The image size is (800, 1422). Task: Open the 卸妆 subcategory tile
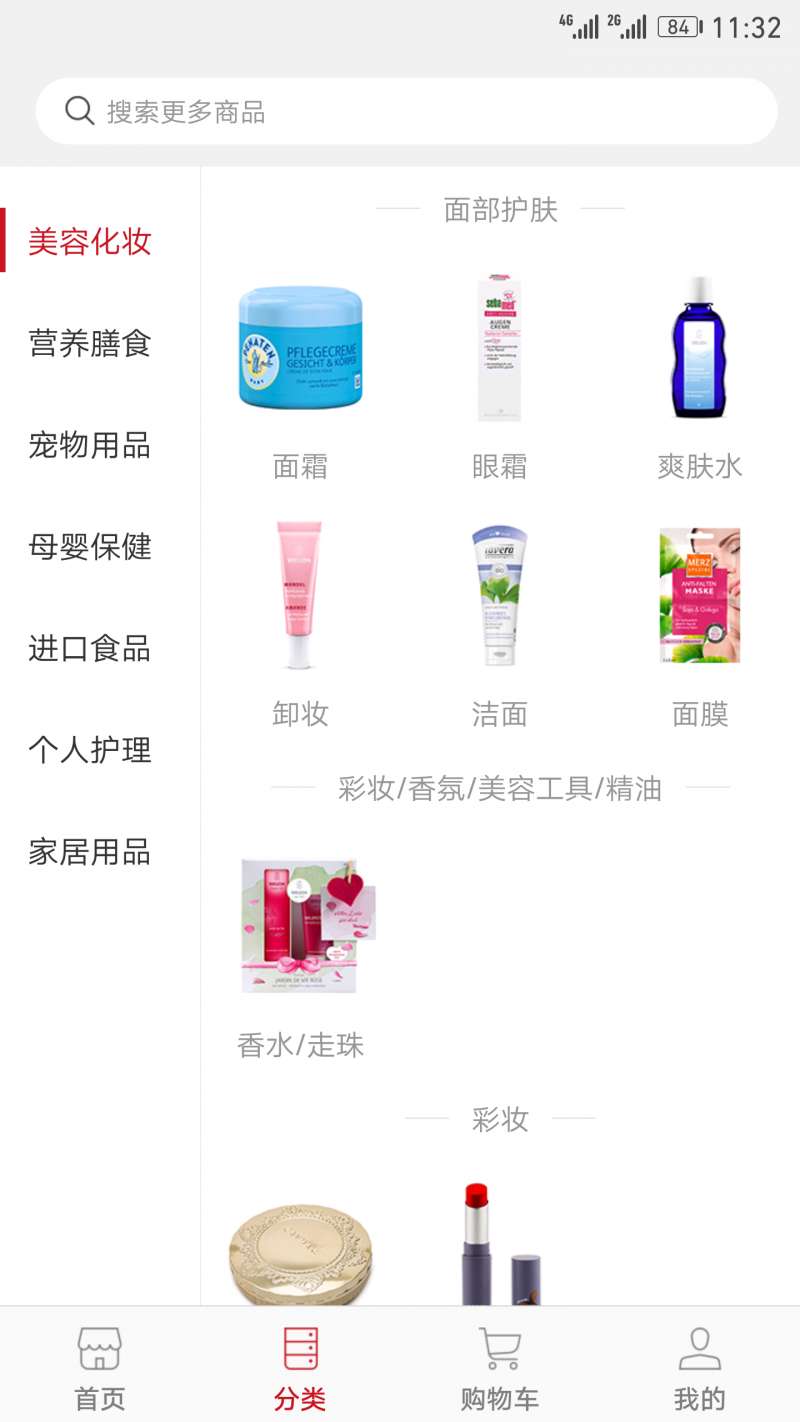pos(300,622)
